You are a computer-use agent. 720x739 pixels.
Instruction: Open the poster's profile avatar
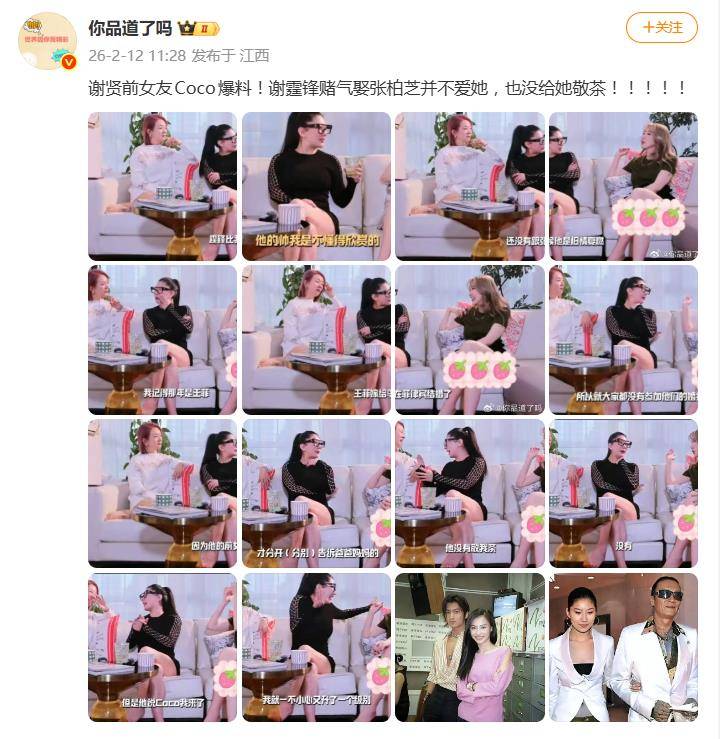(x=47, y=41)
